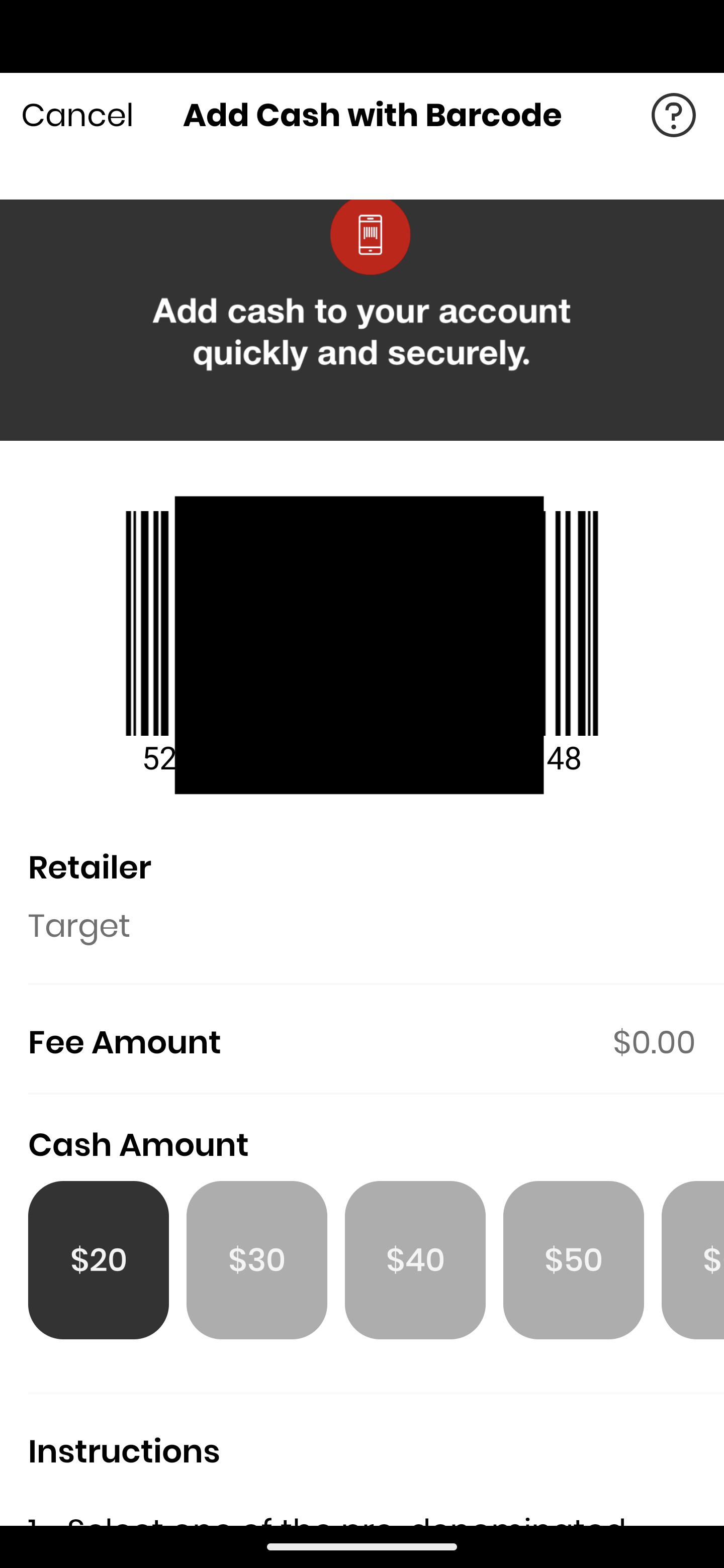This screenshot has width=724, height=1568.
Task: Open the help question mark icon
Action: click(673, 115)
